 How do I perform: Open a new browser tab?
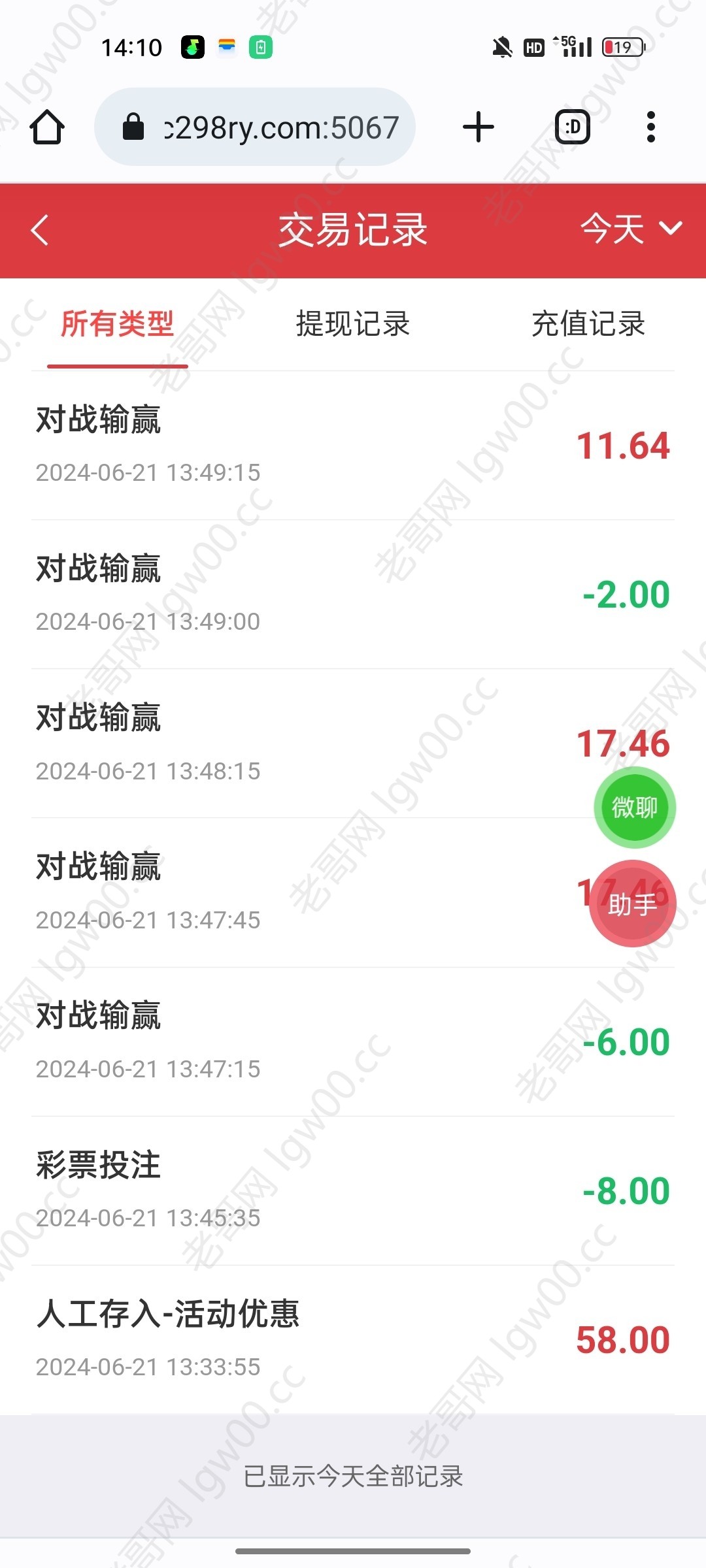click(x=479, y=127)
